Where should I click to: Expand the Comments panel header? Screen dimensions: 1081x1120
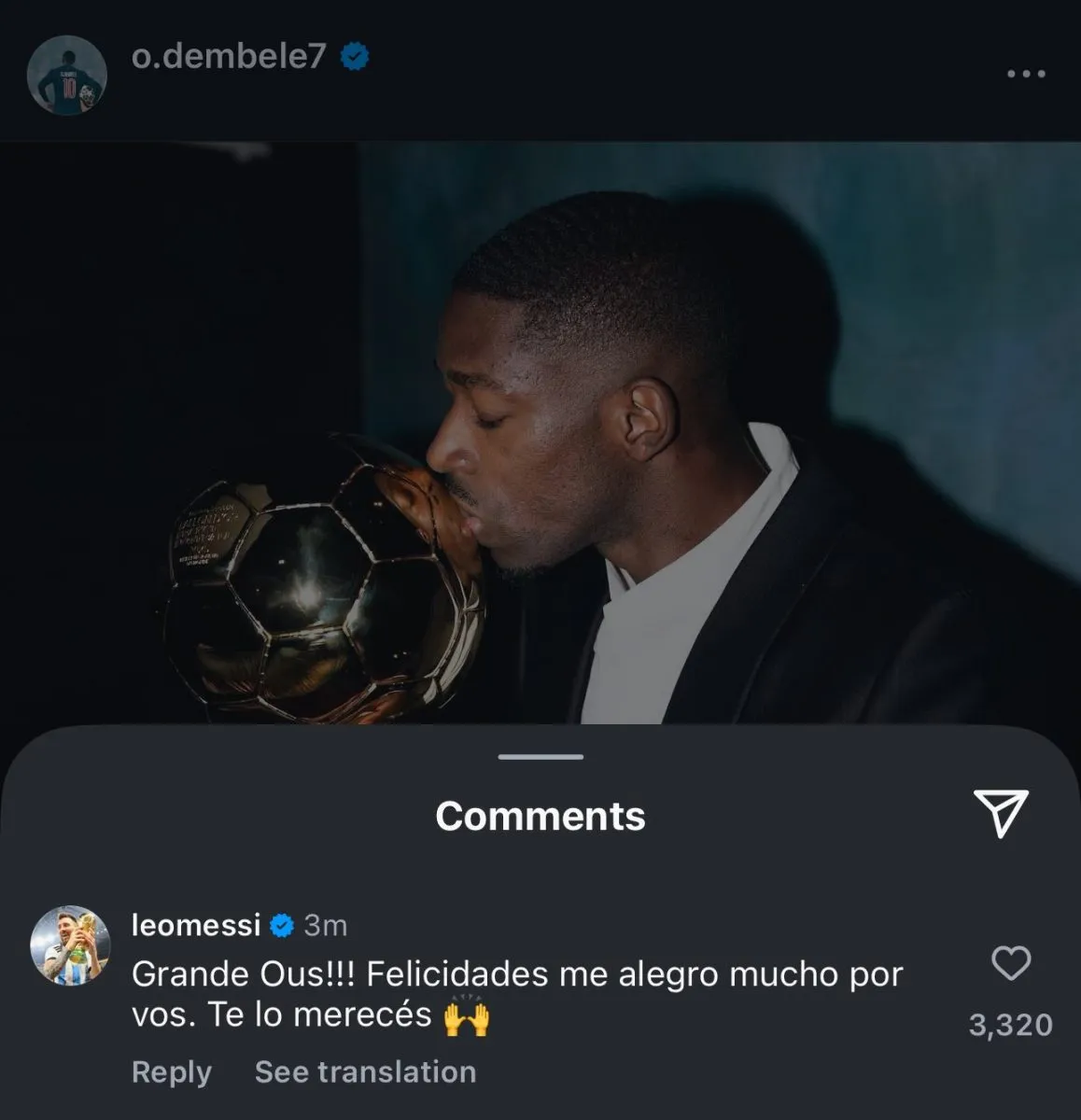point(539,816)
